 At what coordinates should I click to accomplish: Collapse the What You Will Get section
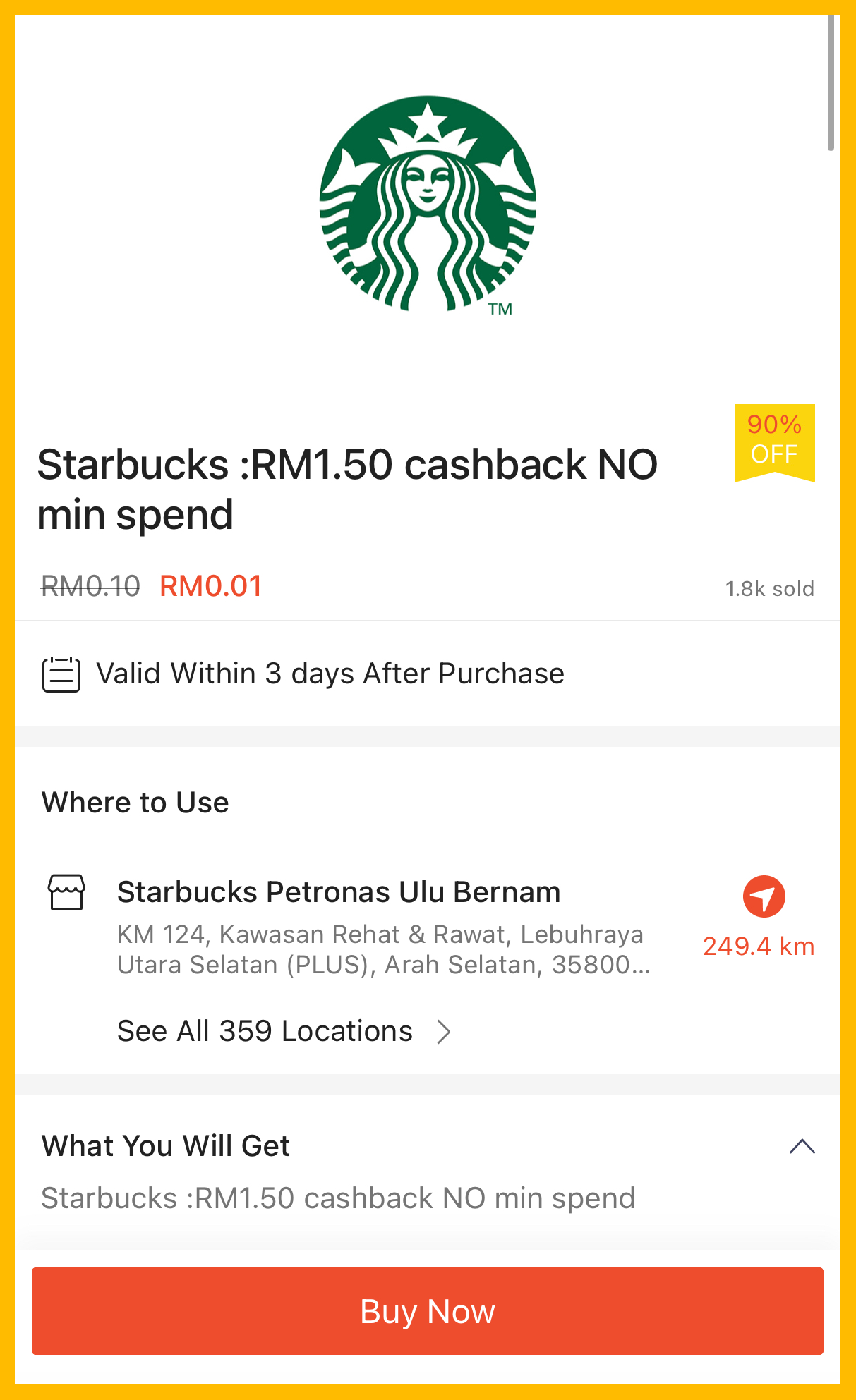(802, 1146)
